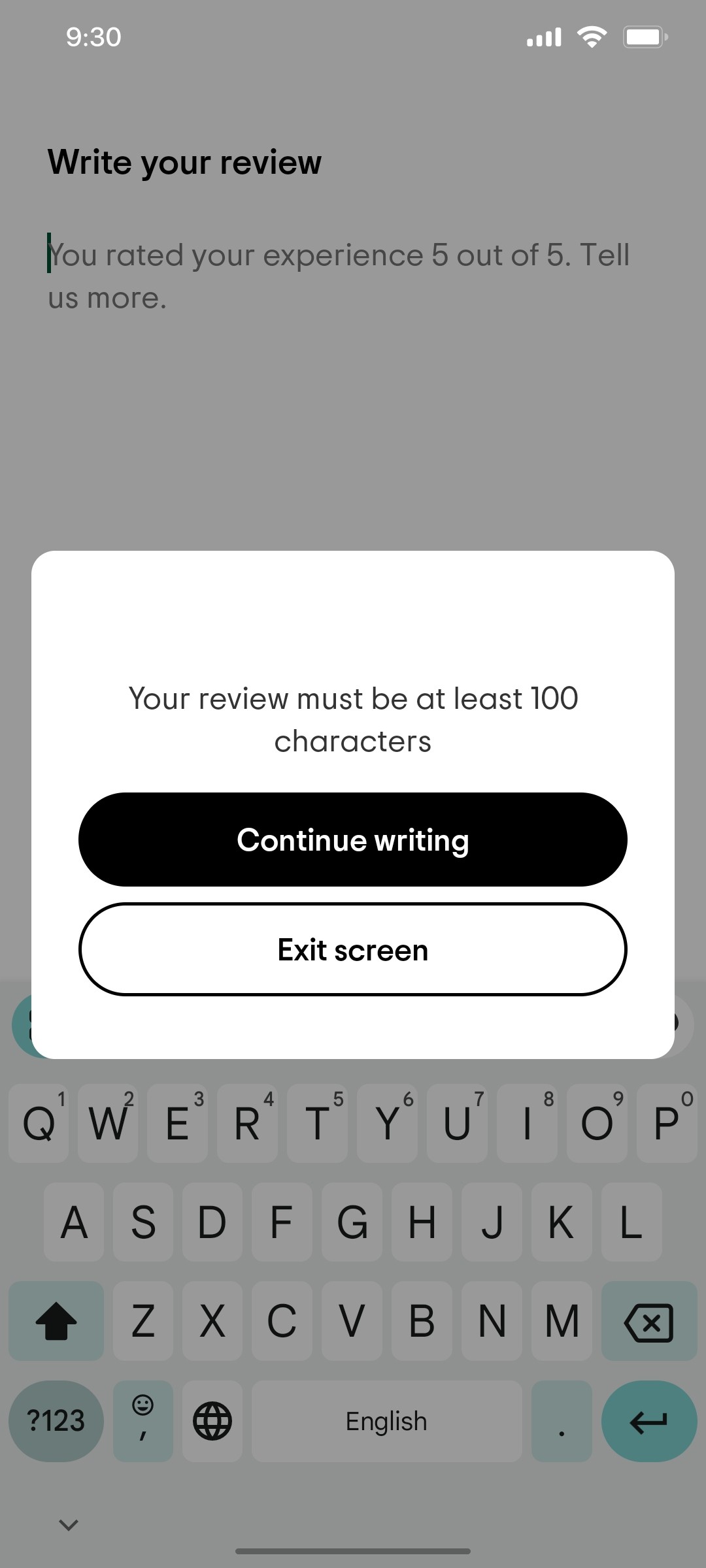Switch keyboard language via globe key

[212, 1421]
